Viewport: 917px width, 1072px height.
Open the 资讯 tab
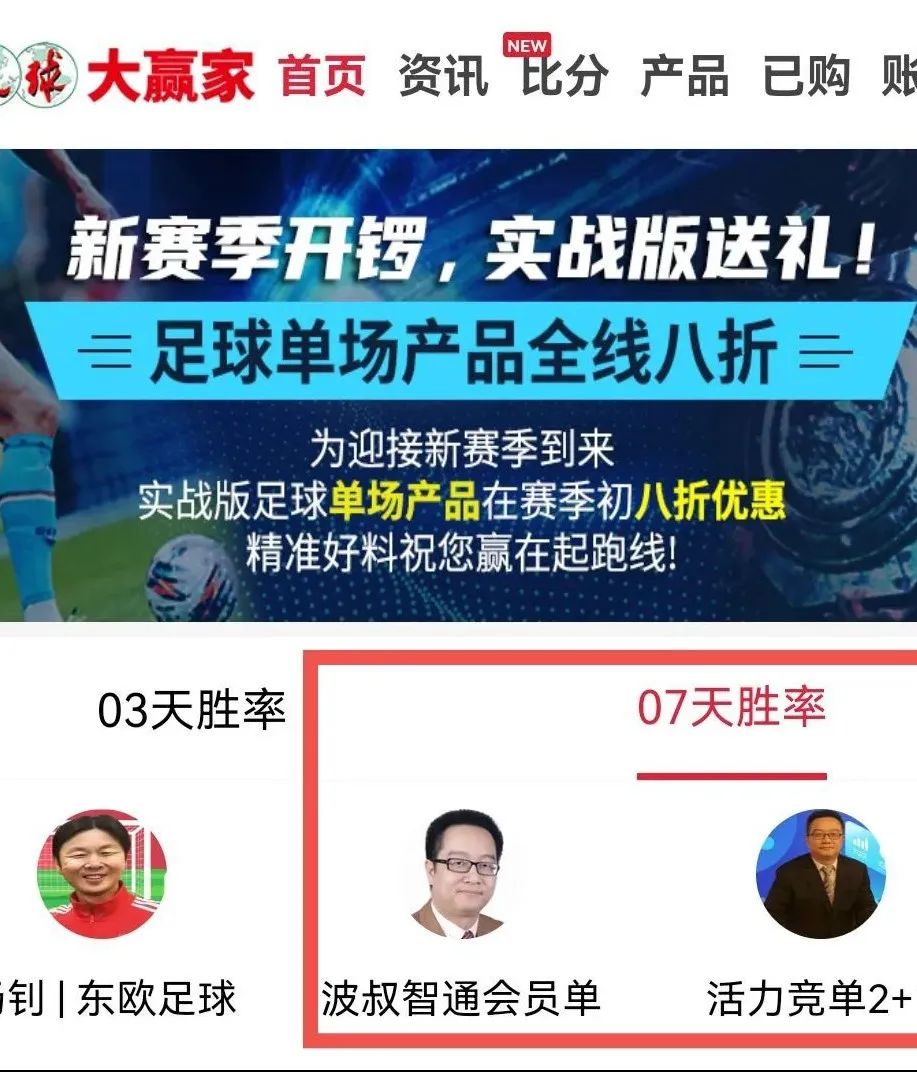(443, 77)
